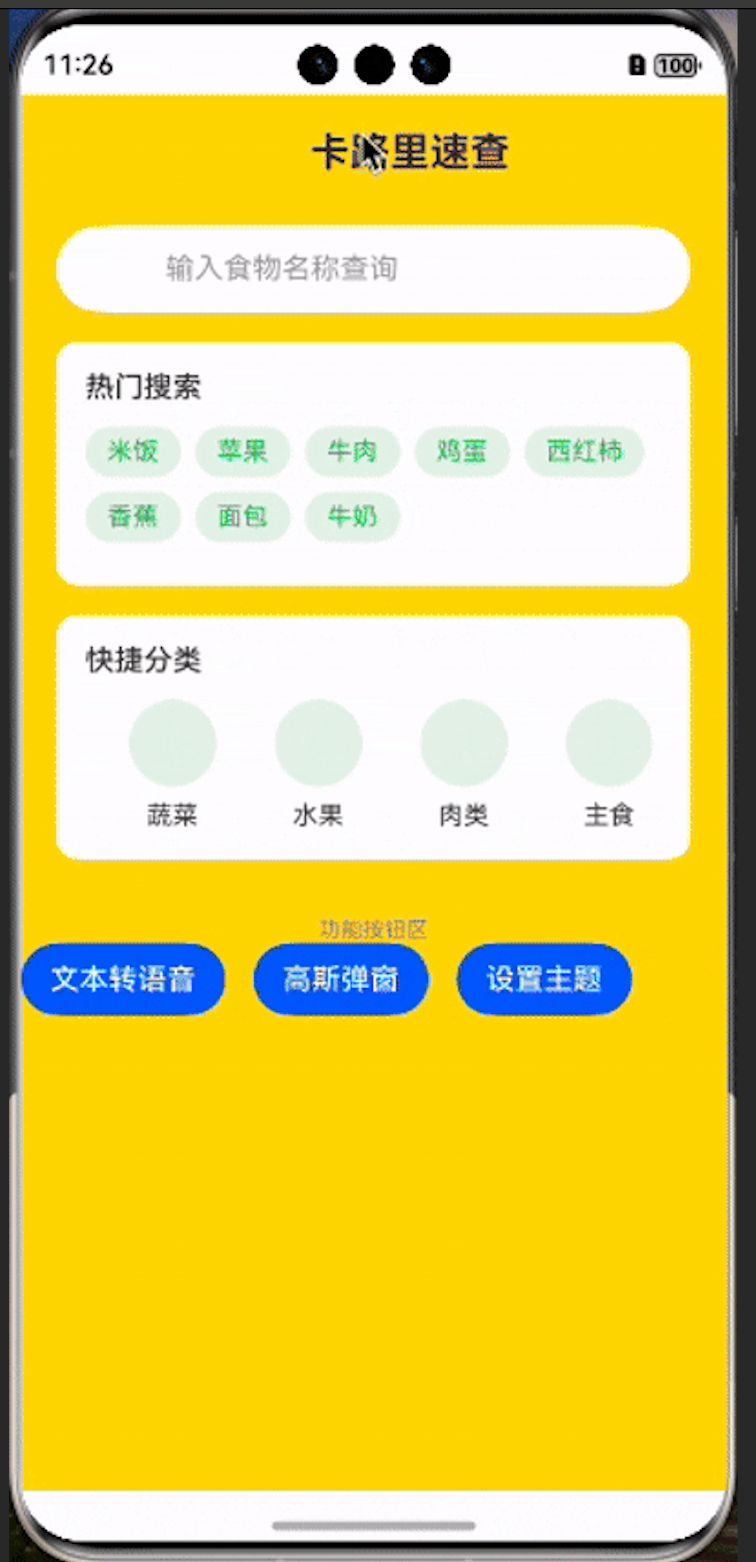Open the 蔬菜 quick category
The height and width of the screenshot is (1562, 756).
pyautogui.click(x=173, y=743)
